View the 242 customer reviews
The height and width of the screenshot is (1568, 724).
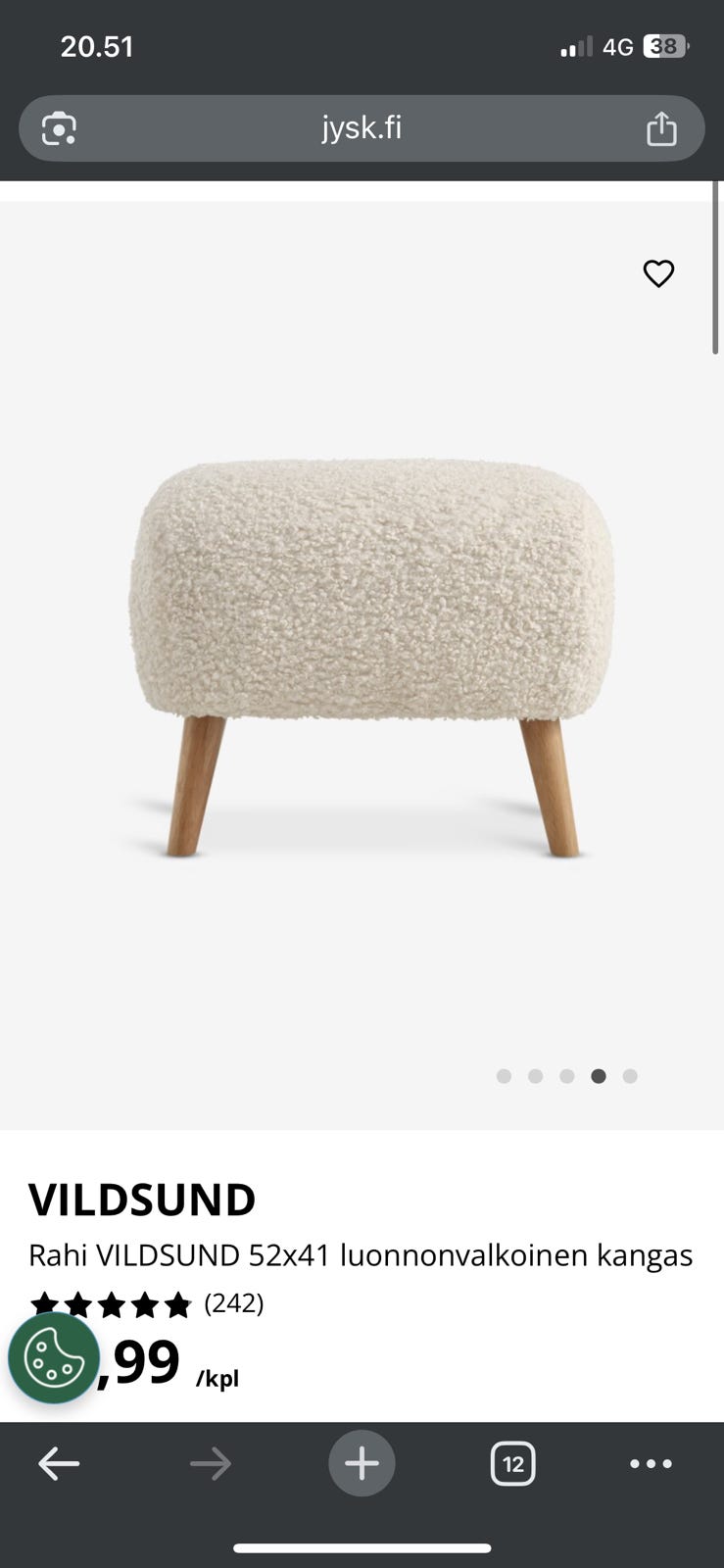234,1303
